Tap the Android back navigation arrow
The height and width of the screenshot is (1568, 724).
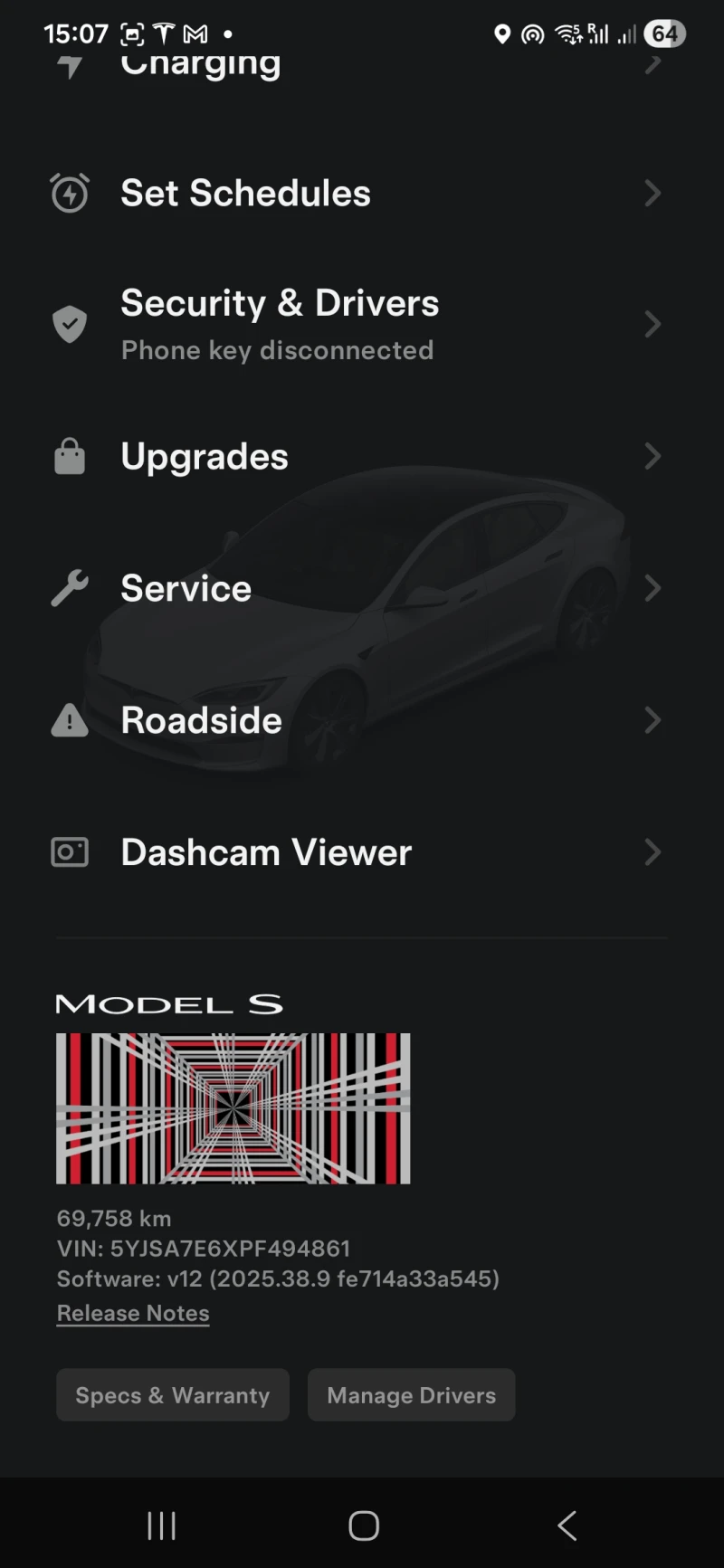point(566,1525)
